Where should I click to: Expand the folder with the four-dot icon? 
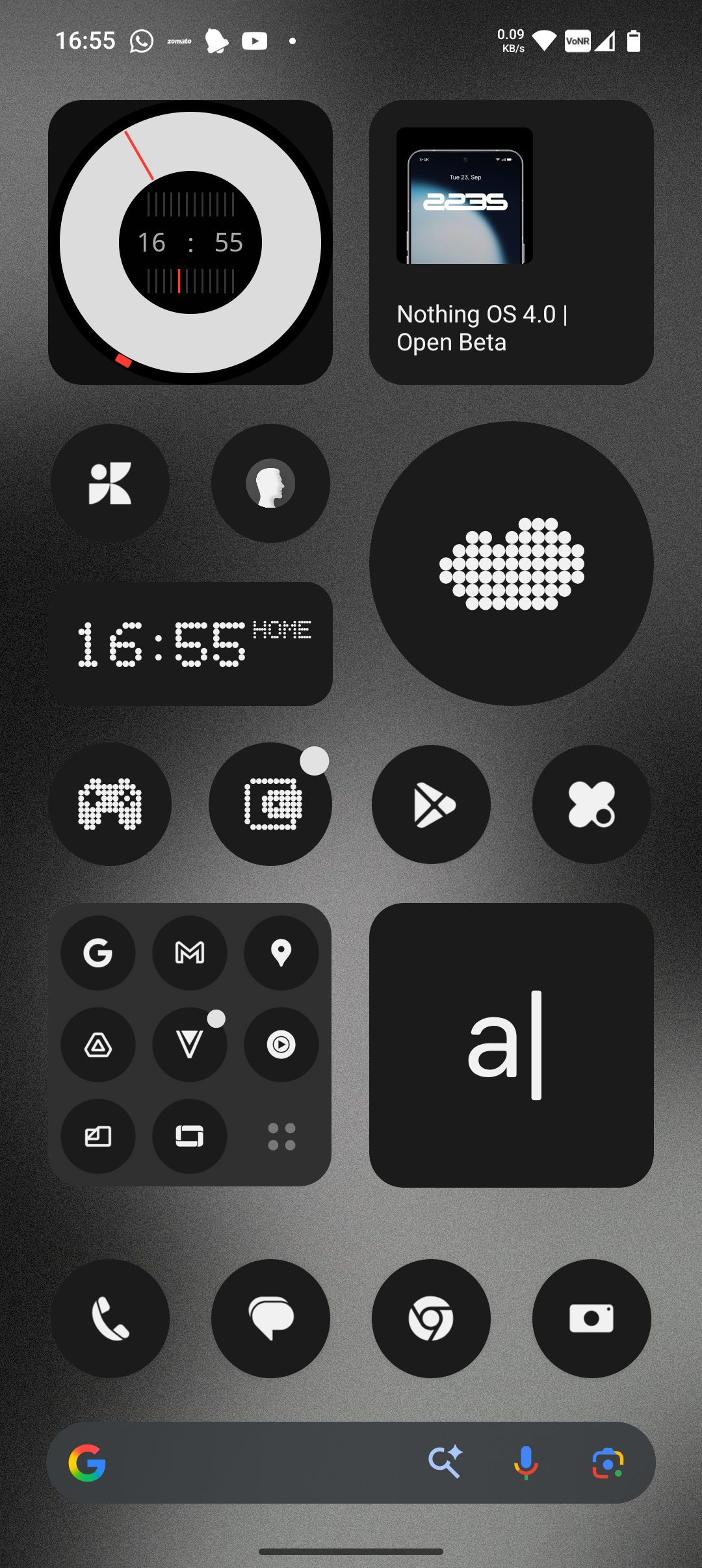(x=281, y=1136)
